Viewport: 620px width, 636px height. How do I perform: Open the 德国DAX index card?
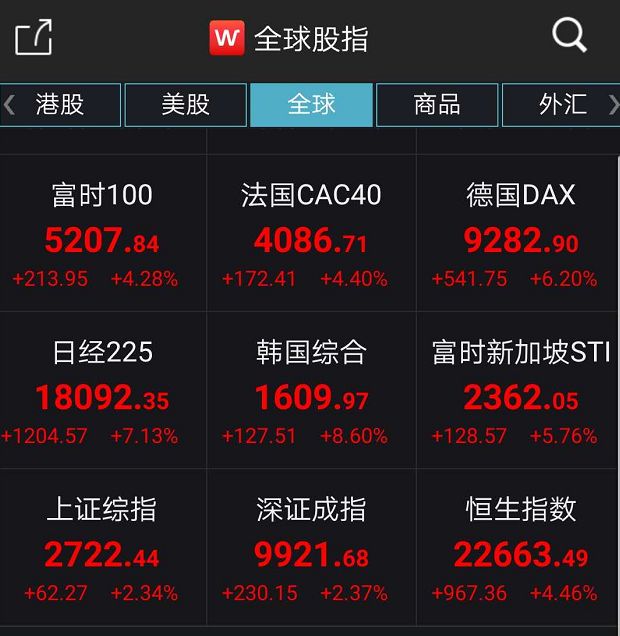pos(520,235)
